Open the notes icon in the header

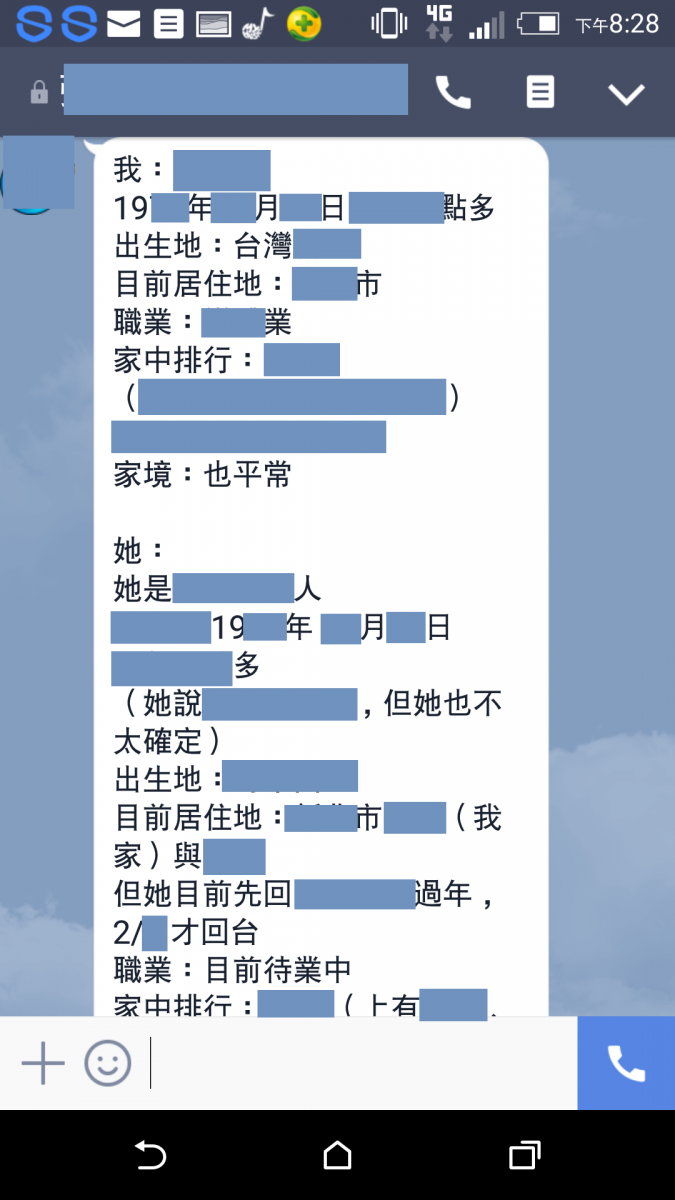tap(540, 93)
